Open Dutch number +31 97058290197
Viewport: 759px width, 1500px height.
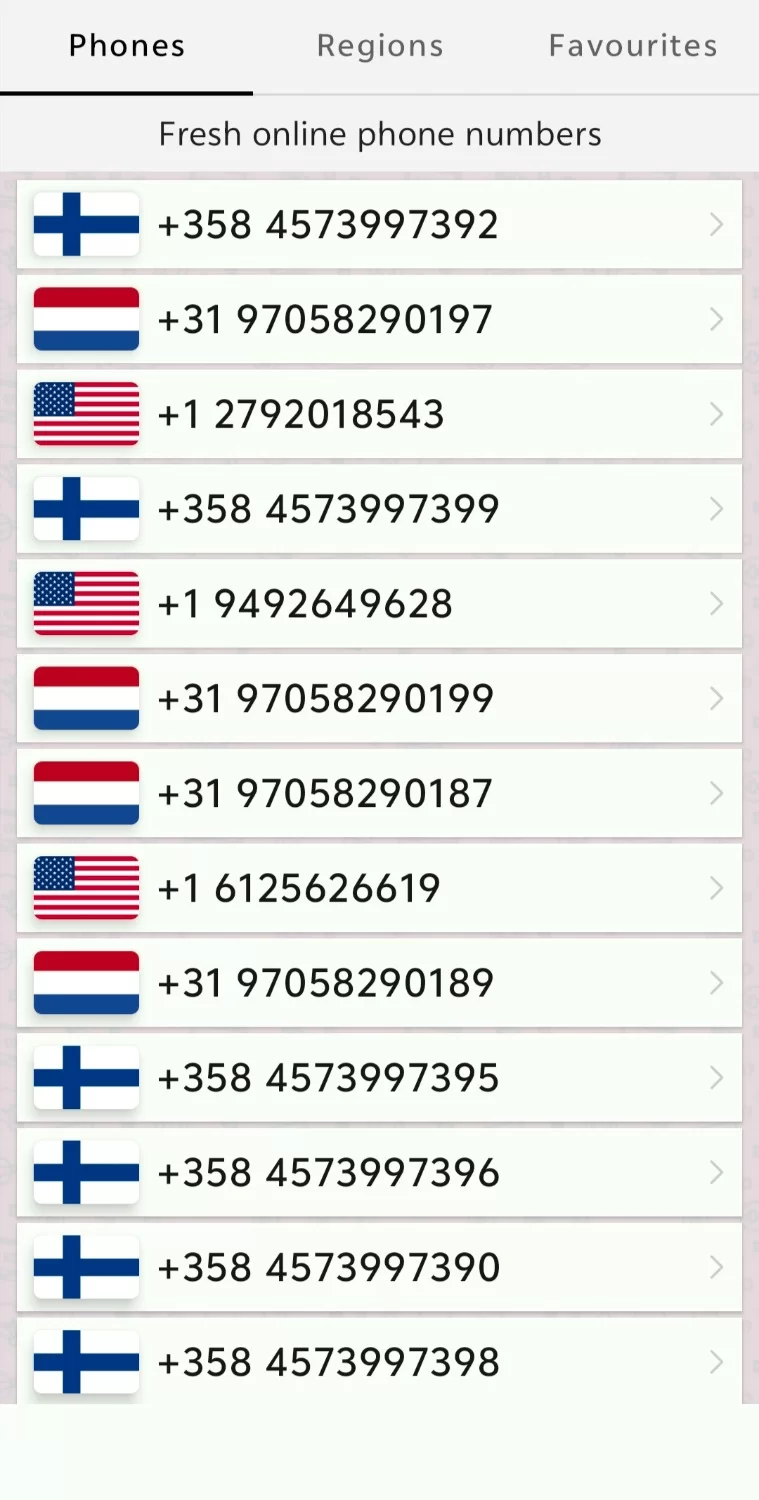[x=379, y=320]
